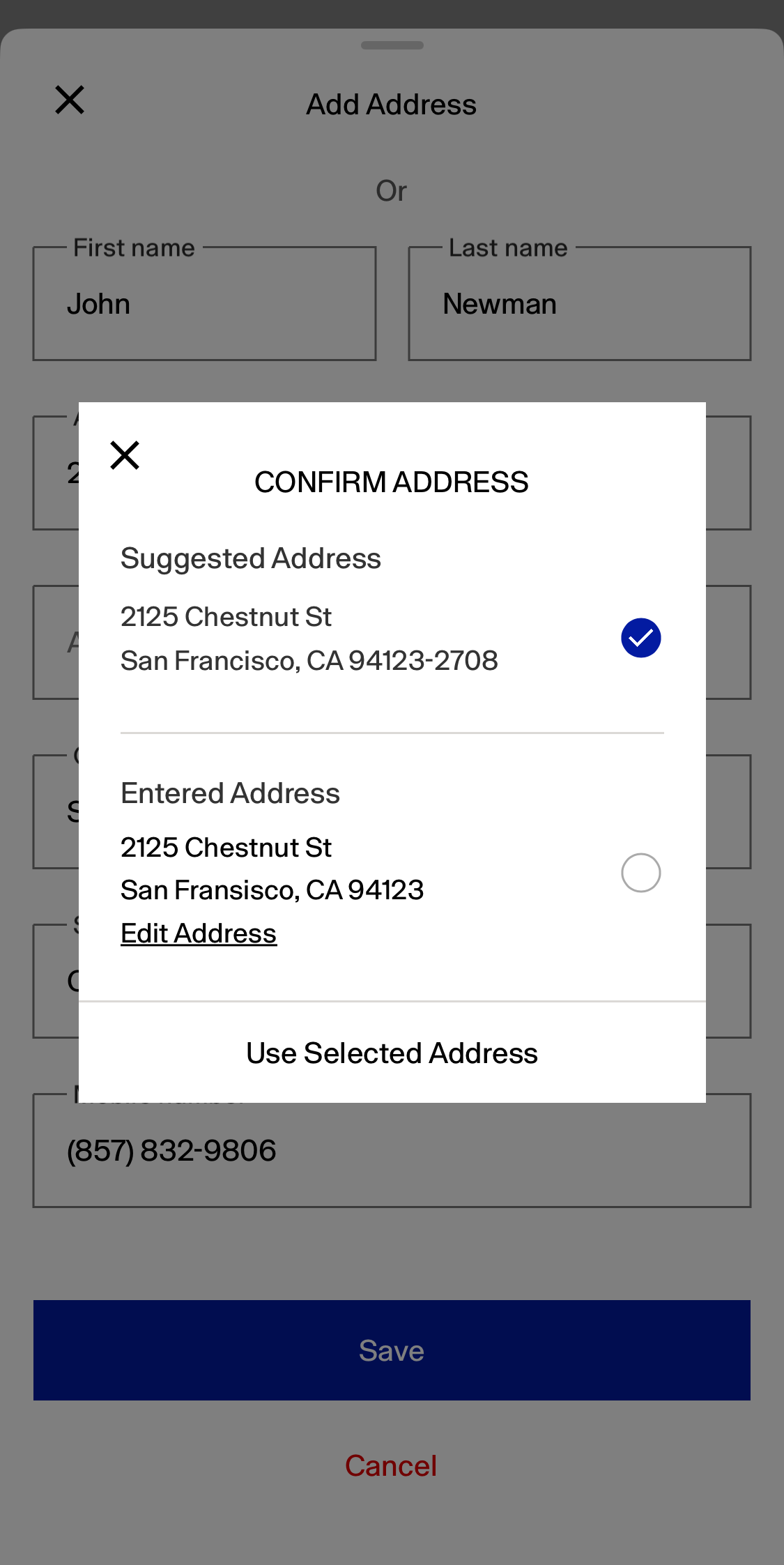Viewport: 784px width, 1565px height.
Task: Tap the Entered Address section header
Action: [231, 793]
